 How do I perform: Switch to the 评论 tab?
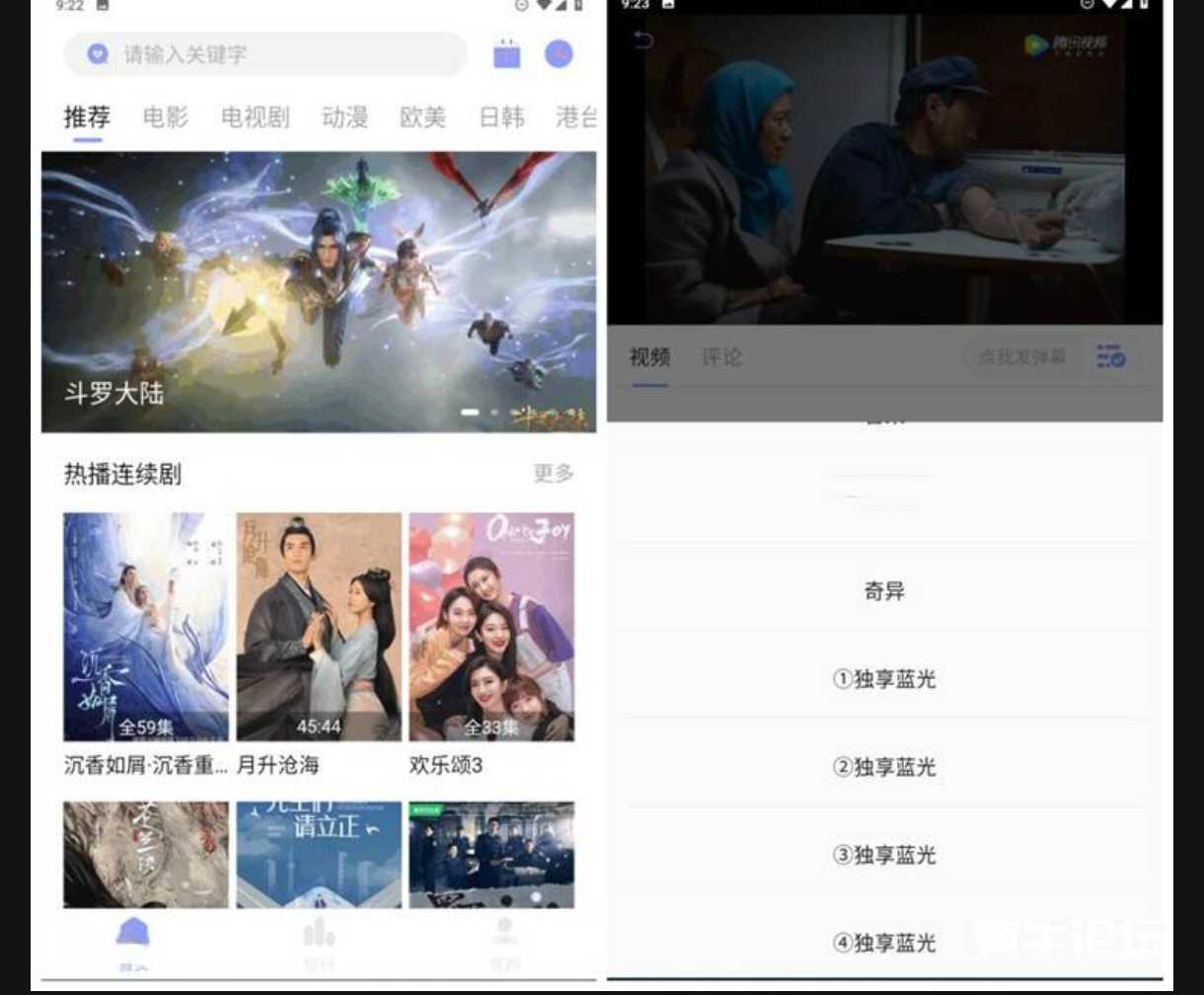(x=721, y=357)
